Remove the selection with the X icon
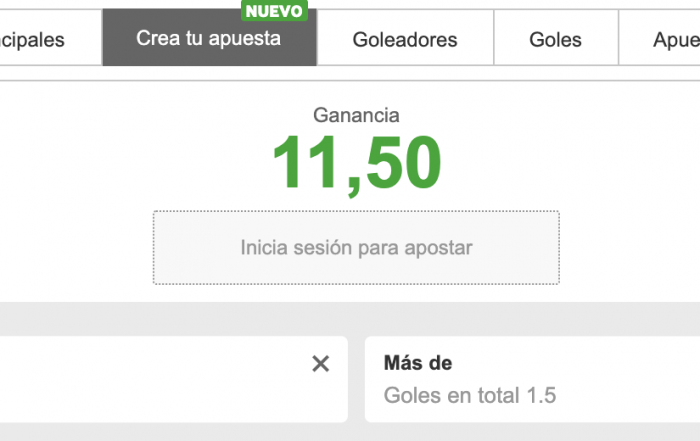This screenshot has height=441, width=700. pos(320,364)
